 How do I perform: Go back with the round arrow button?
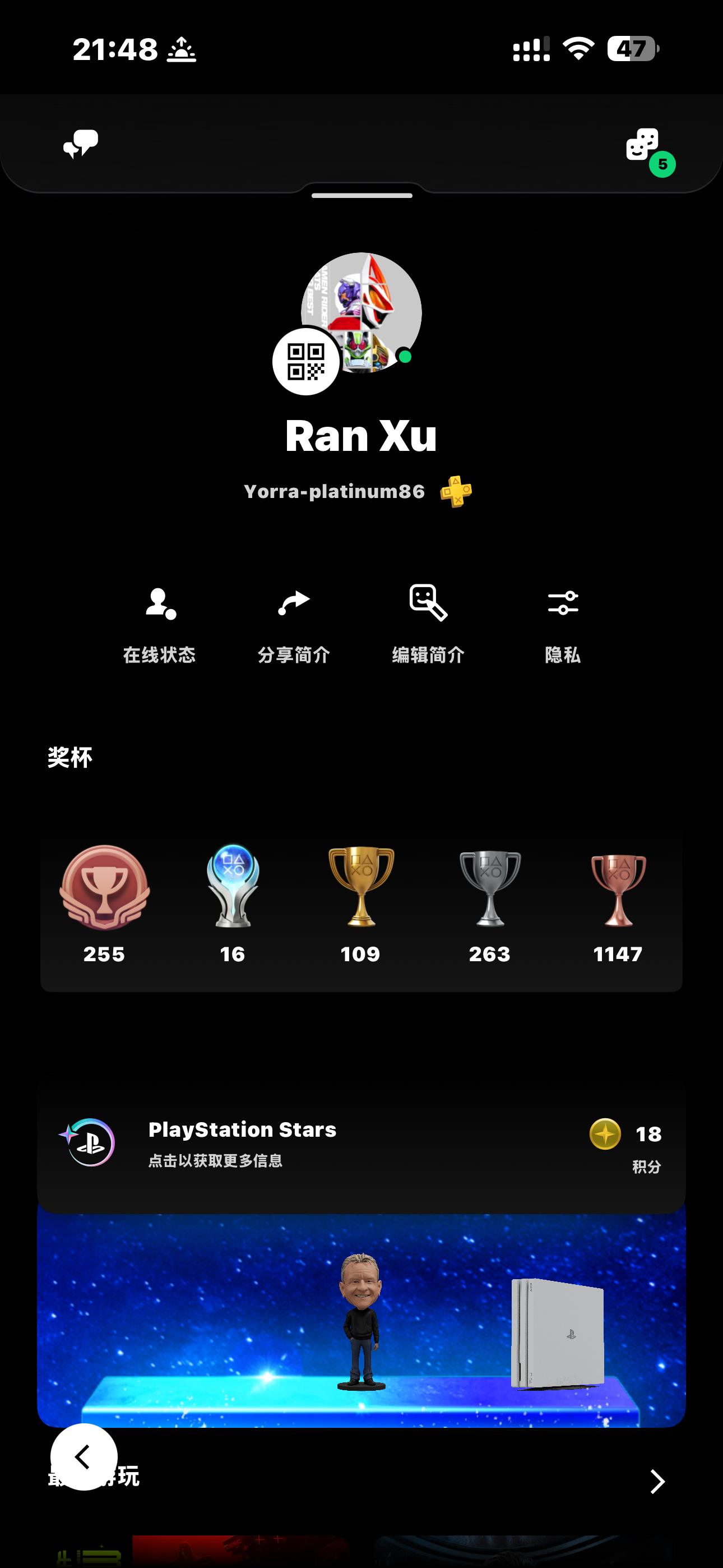pyautogui.click(x=84, y=1456)
